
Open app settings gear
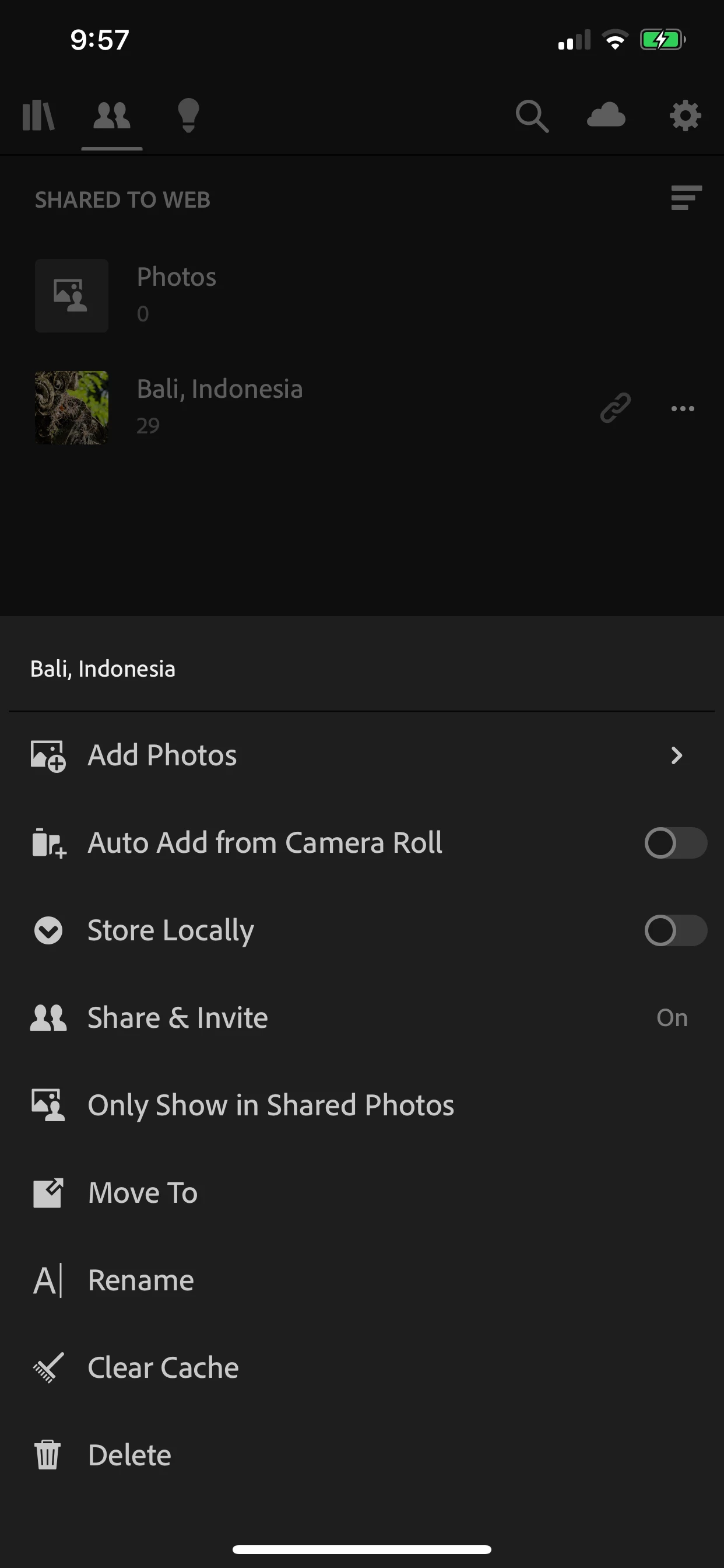685,116
